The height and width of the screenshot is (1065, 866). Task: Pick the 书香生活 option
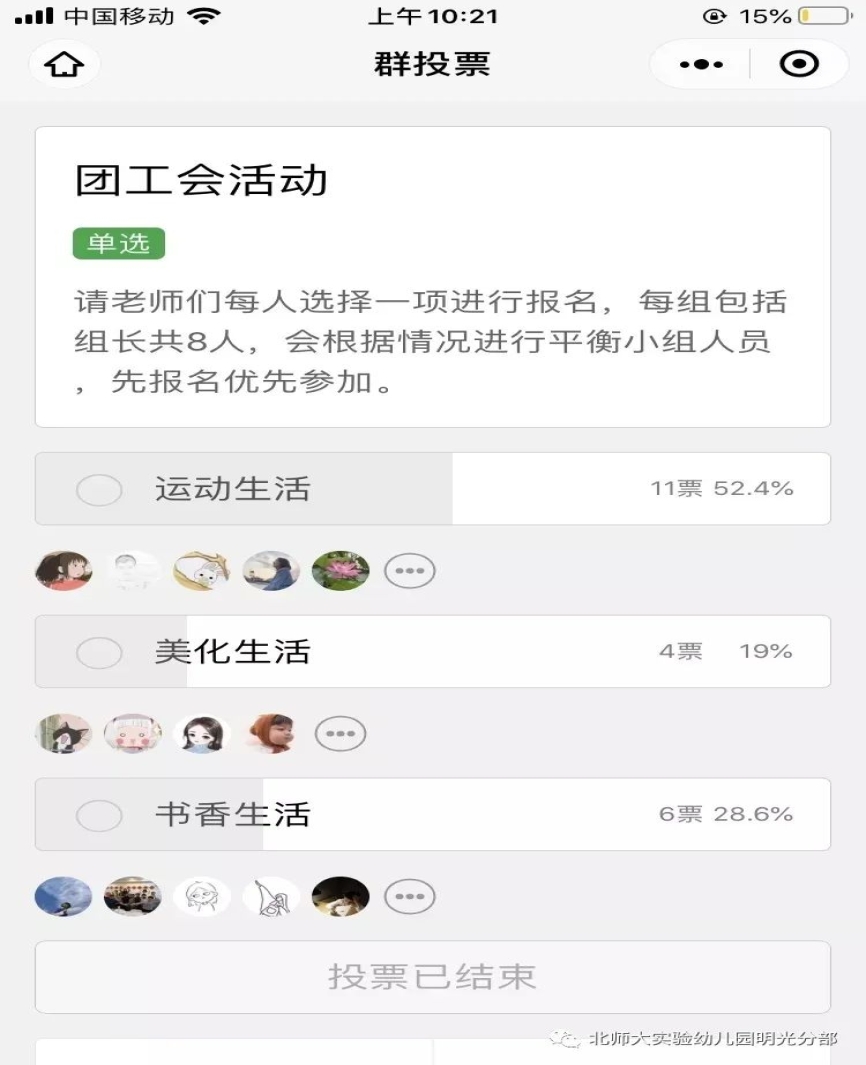99,816
